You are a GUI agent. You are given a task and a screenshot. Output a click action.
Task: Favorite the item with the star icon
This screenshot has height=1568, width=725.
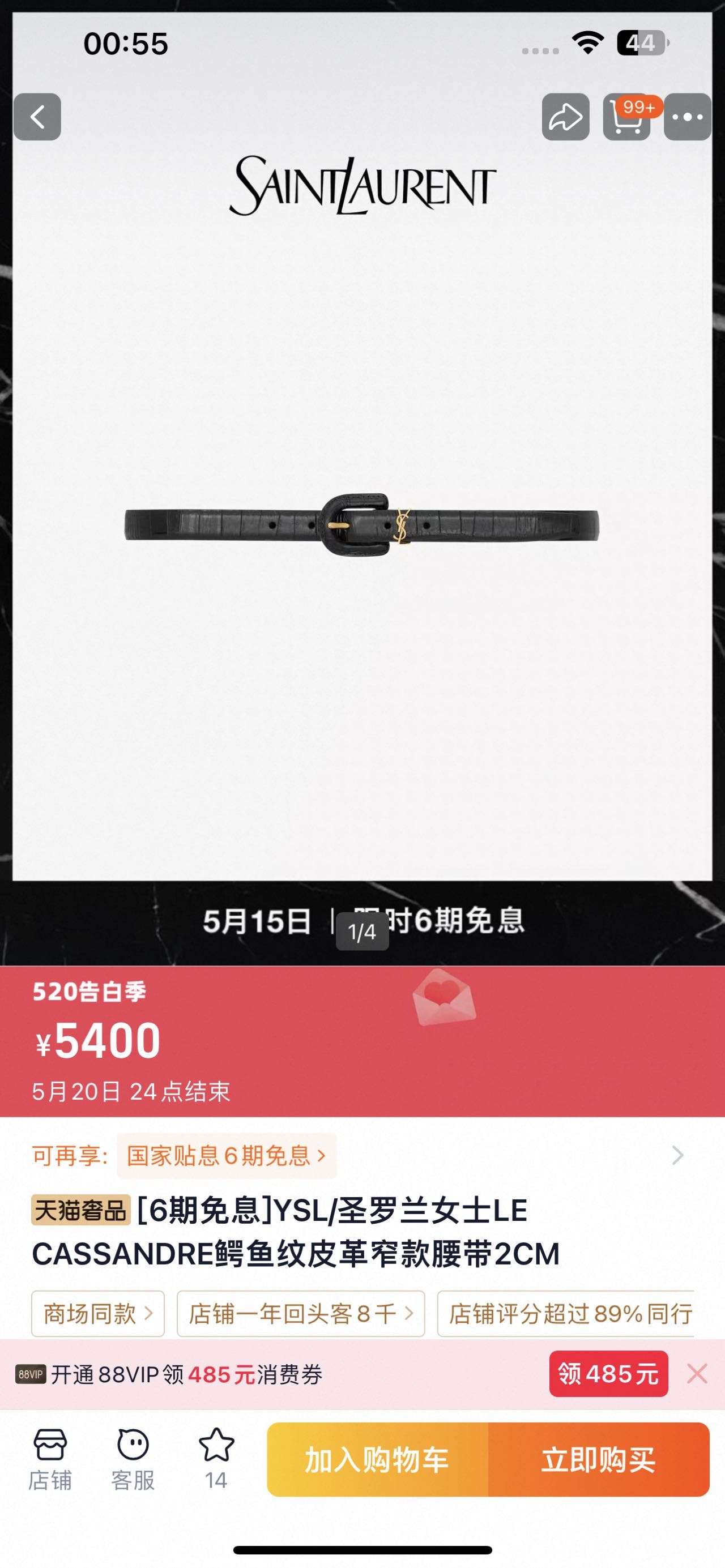pos(216,1459)
